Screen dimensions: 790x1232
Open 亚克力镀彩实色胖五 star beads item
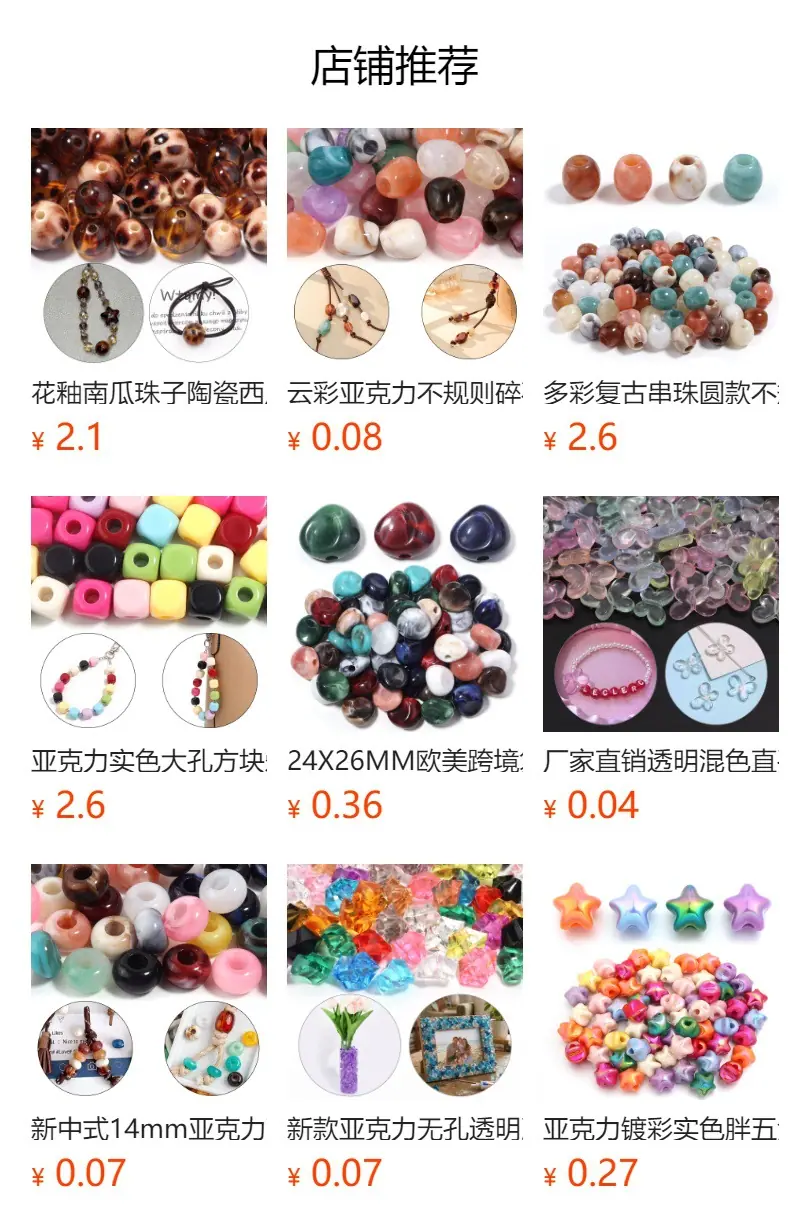pos(661,1027)
